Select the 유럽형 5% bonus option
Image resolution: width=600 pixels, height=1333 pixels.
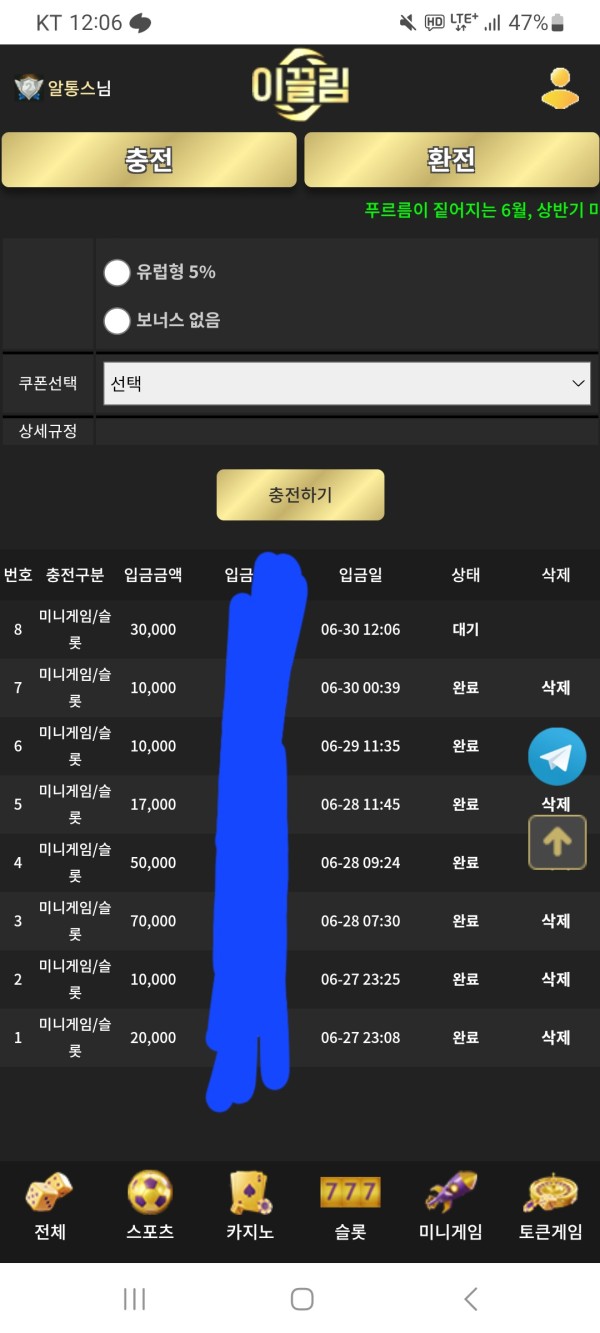[x=118, y=272]
